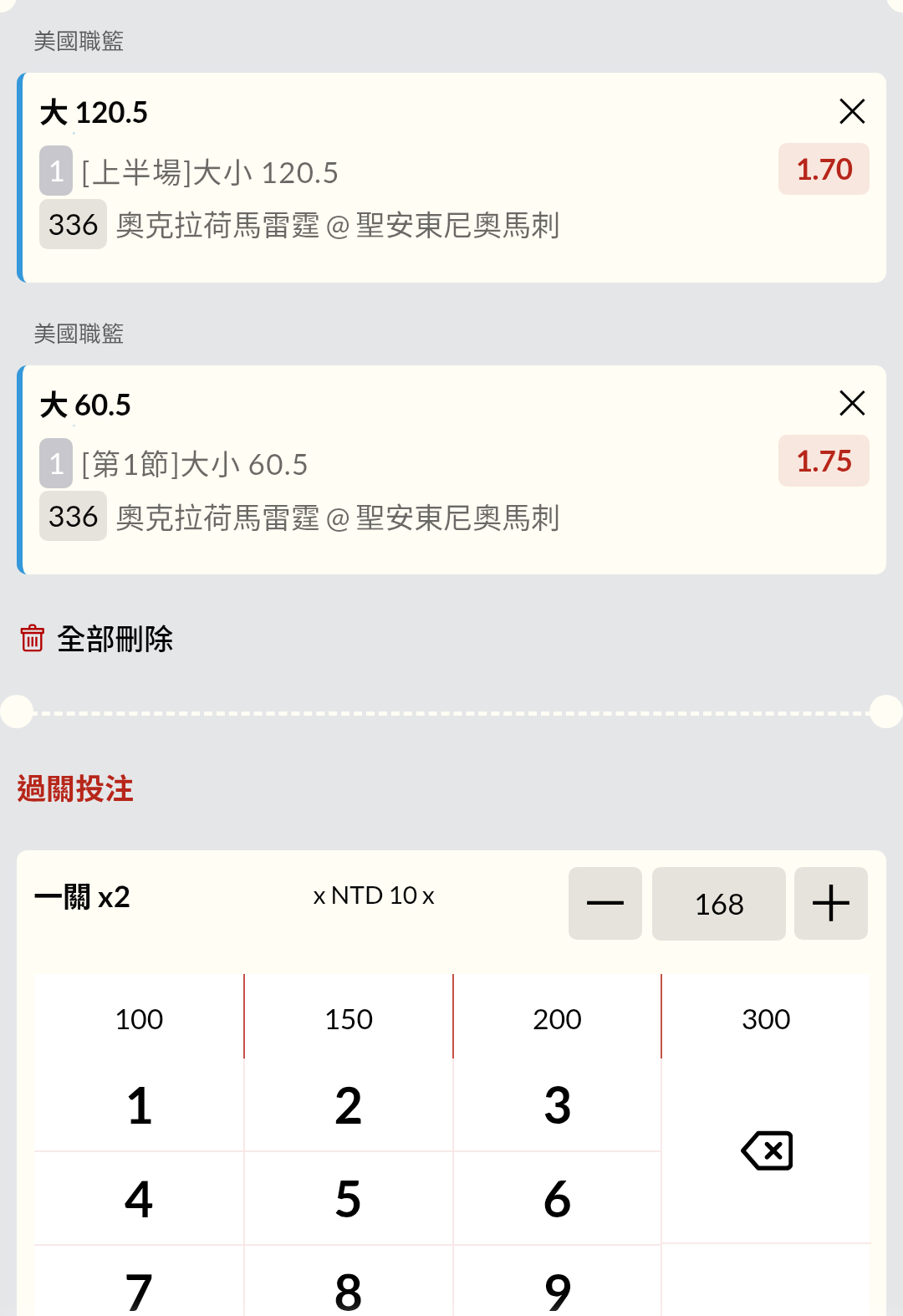
Task: Enter digit 4 on the keypad
Action: coord(139,1199)
